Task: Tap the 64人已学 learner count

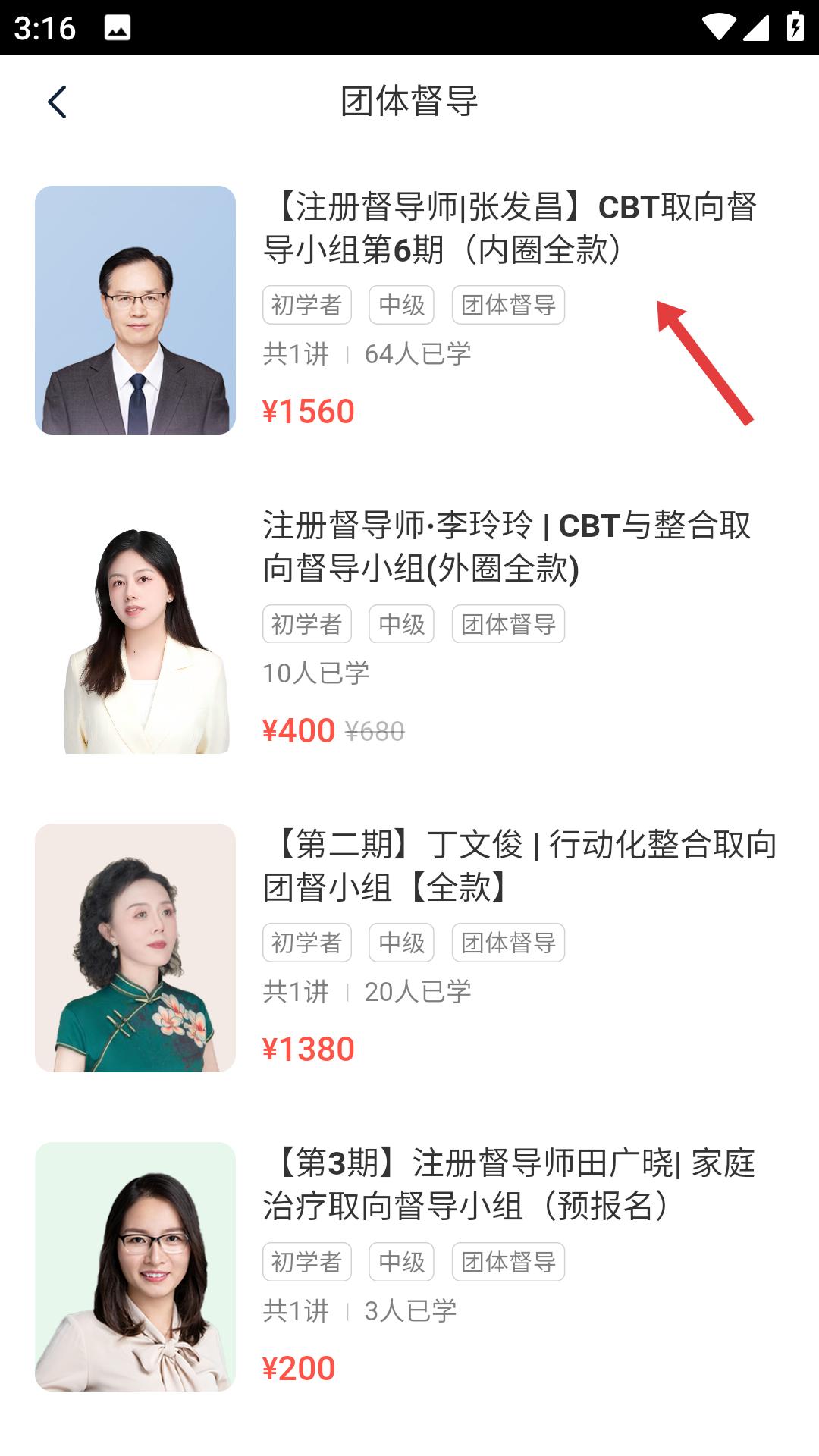Action: click(419, 353)
